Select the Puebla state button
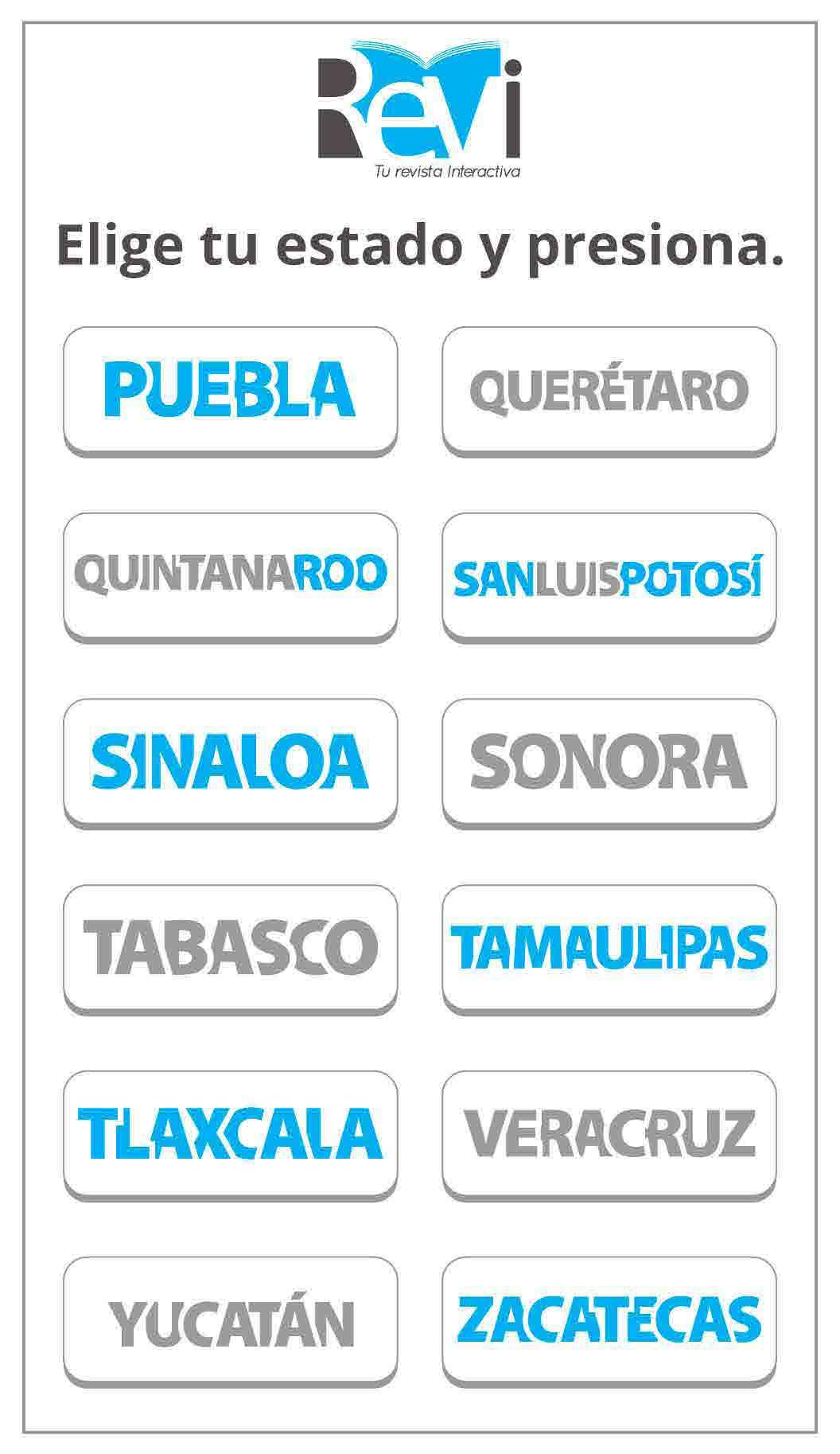 pos(230,388)
